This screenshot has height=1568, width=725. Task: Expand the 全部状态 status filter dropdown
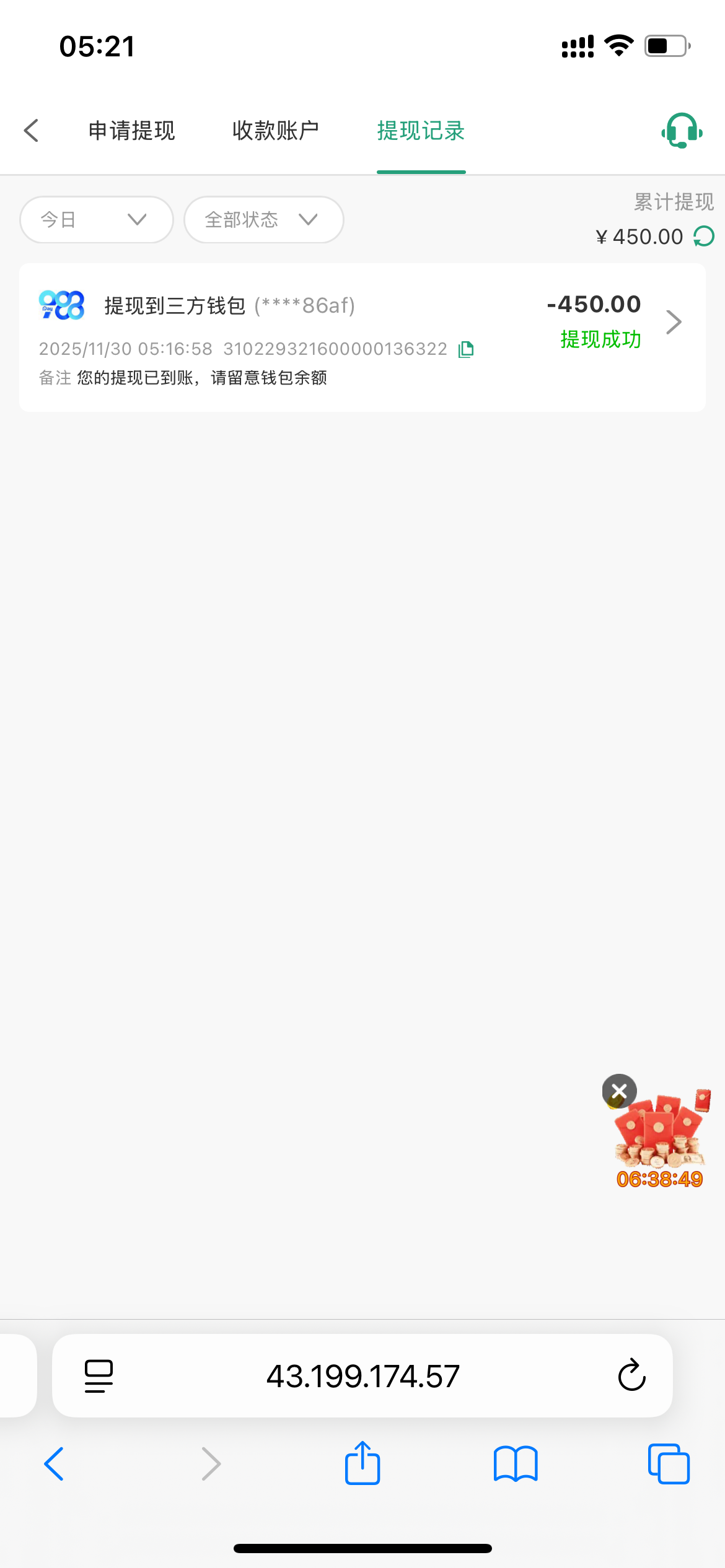263,220
